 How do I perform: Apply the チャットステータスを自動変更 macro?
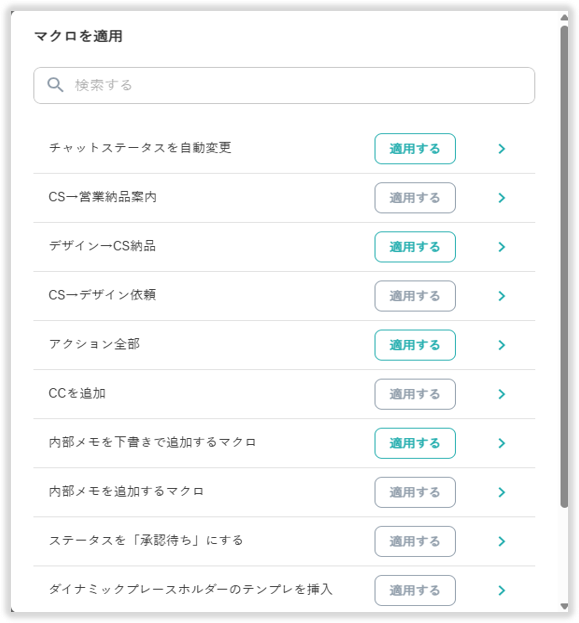pos(414,149)
